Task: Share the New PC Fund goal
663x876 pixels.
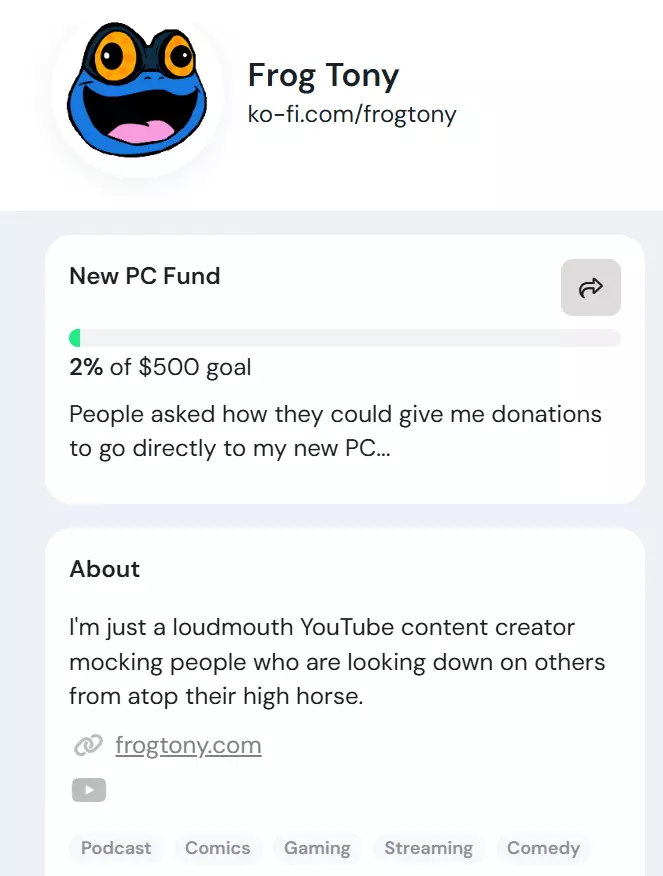Action: (x=590, y=287)
